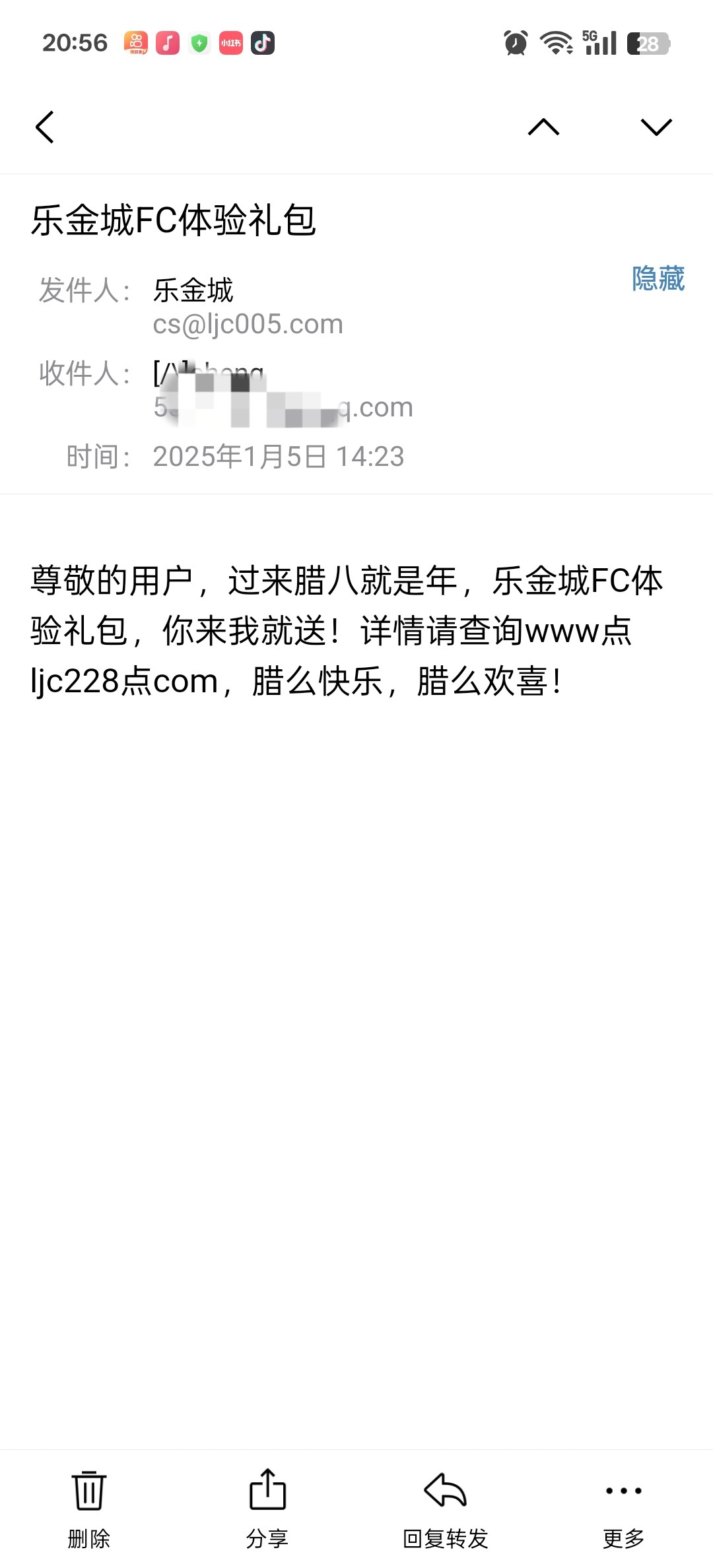This screenshot has height=1568, width=713.
Task: Open the next email with down arrow
Action: (656, 127)
